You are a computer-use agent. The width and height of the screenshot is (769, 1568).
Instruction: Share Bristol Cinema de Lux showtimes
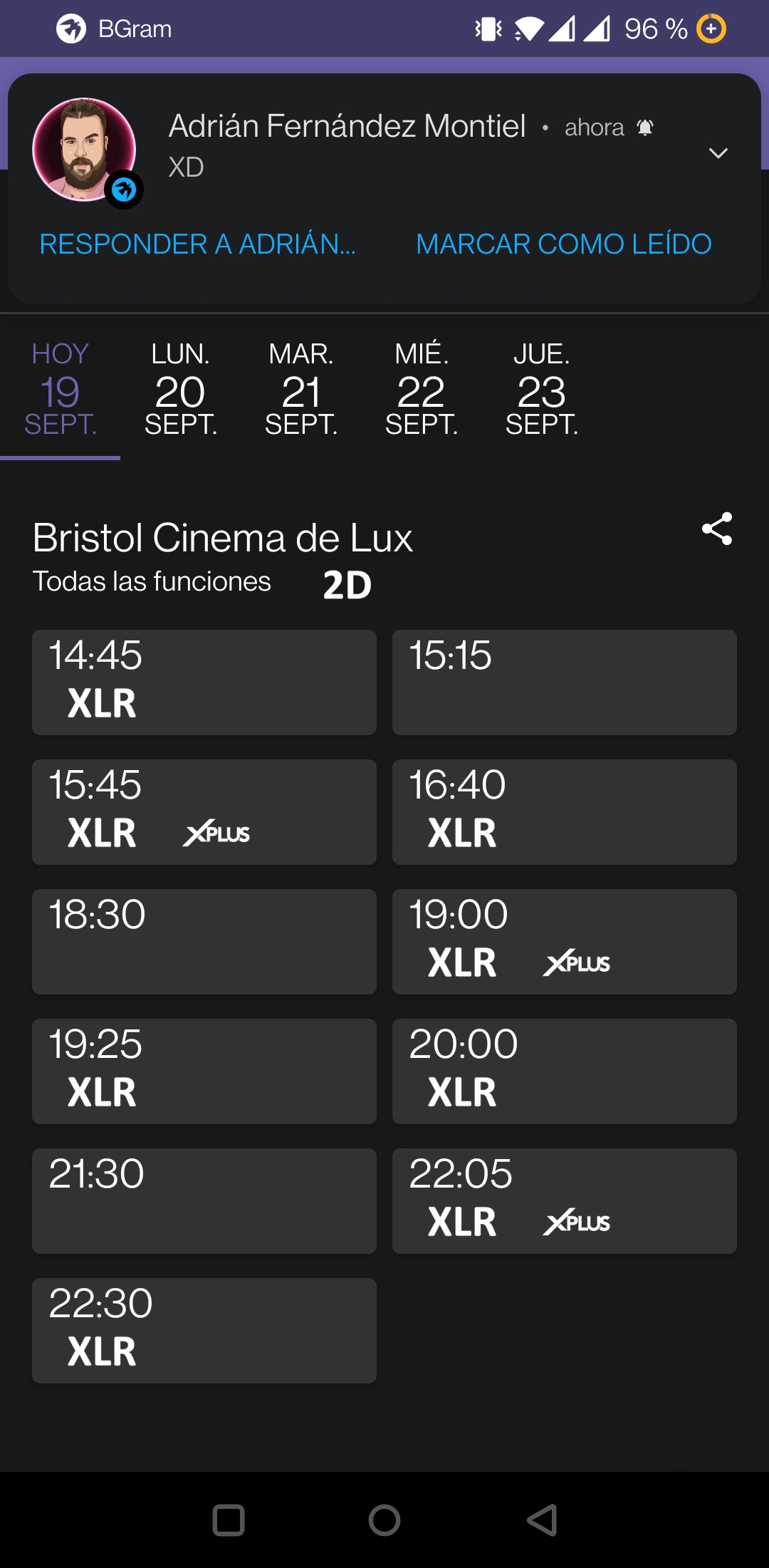coord(717,529)
